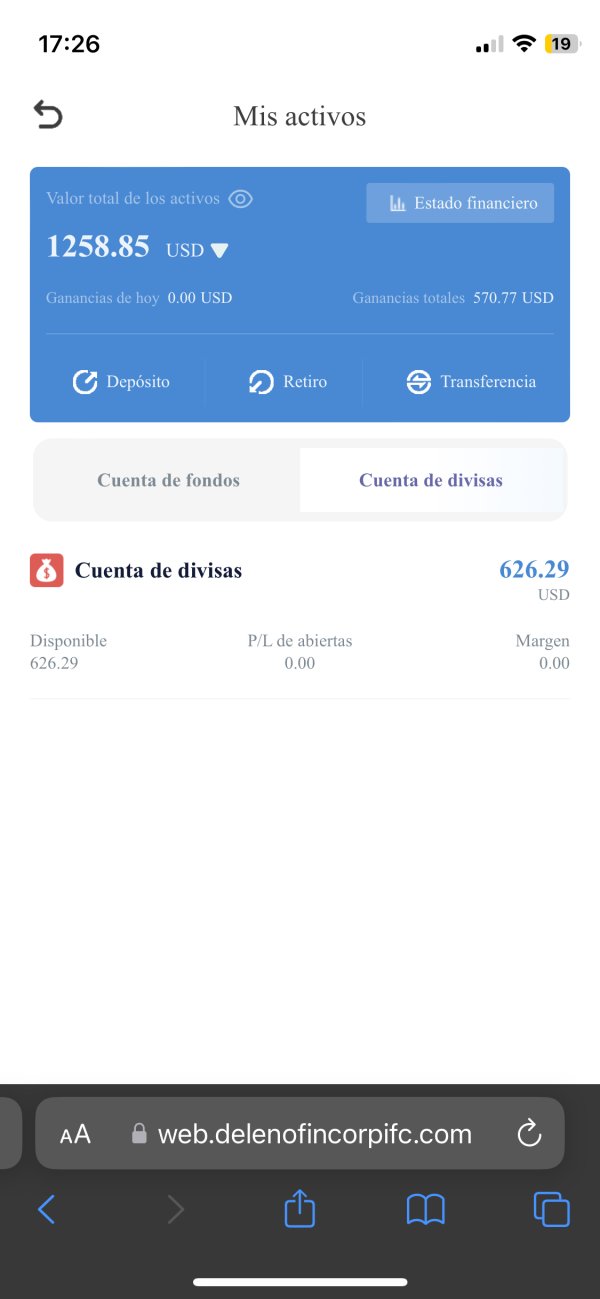
Task: Tap the web.delenofincorpifc.com address field
Action: [300, 1133]
